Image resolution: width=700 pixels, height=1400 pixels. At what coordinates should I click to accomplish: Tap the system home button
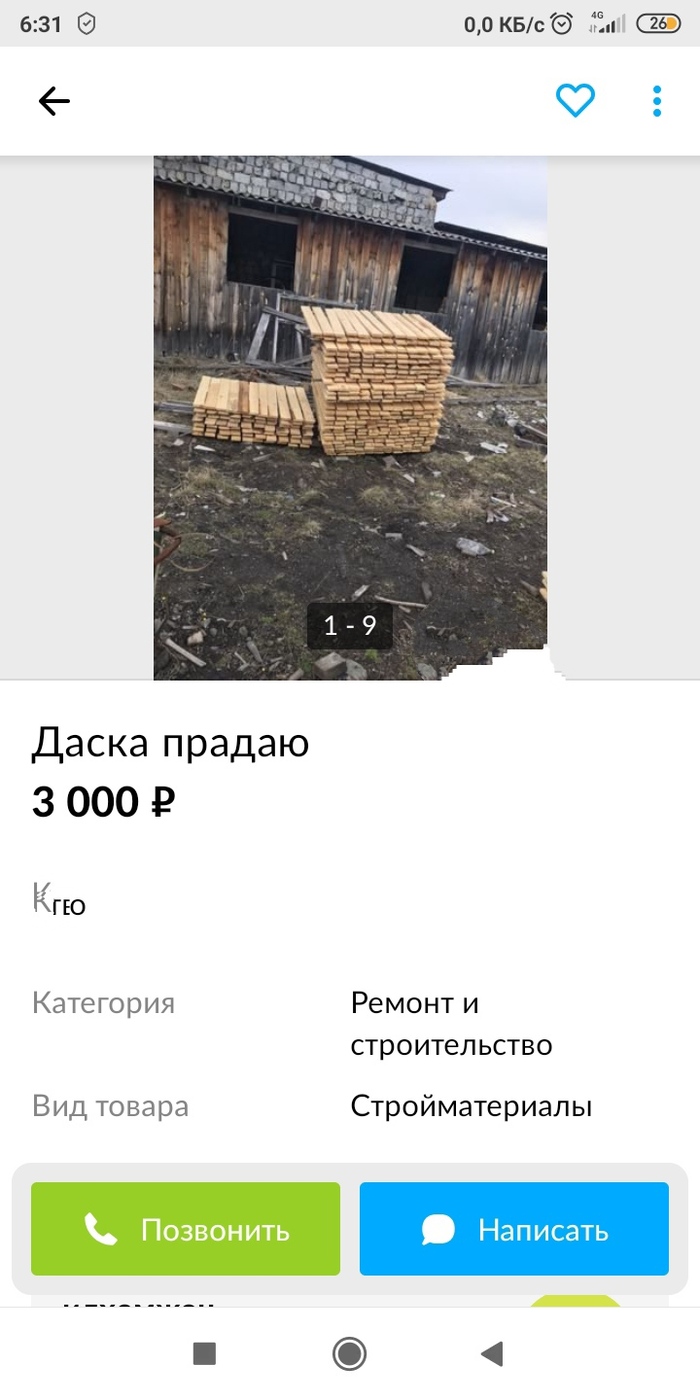click(x=349, y=1354)
